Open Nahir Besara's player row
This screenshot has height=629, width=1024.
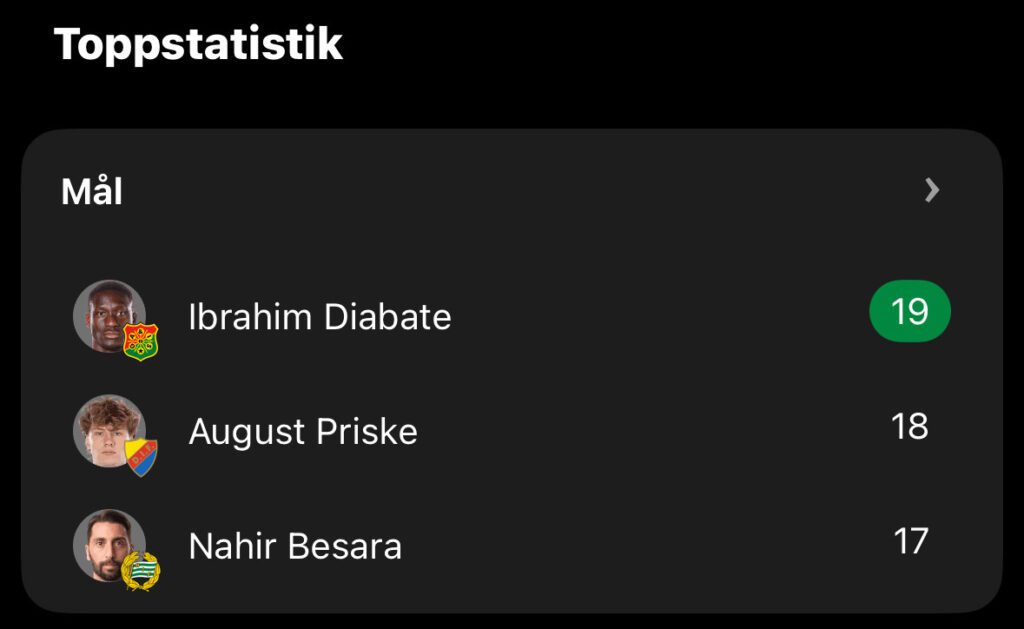[295, 546]
